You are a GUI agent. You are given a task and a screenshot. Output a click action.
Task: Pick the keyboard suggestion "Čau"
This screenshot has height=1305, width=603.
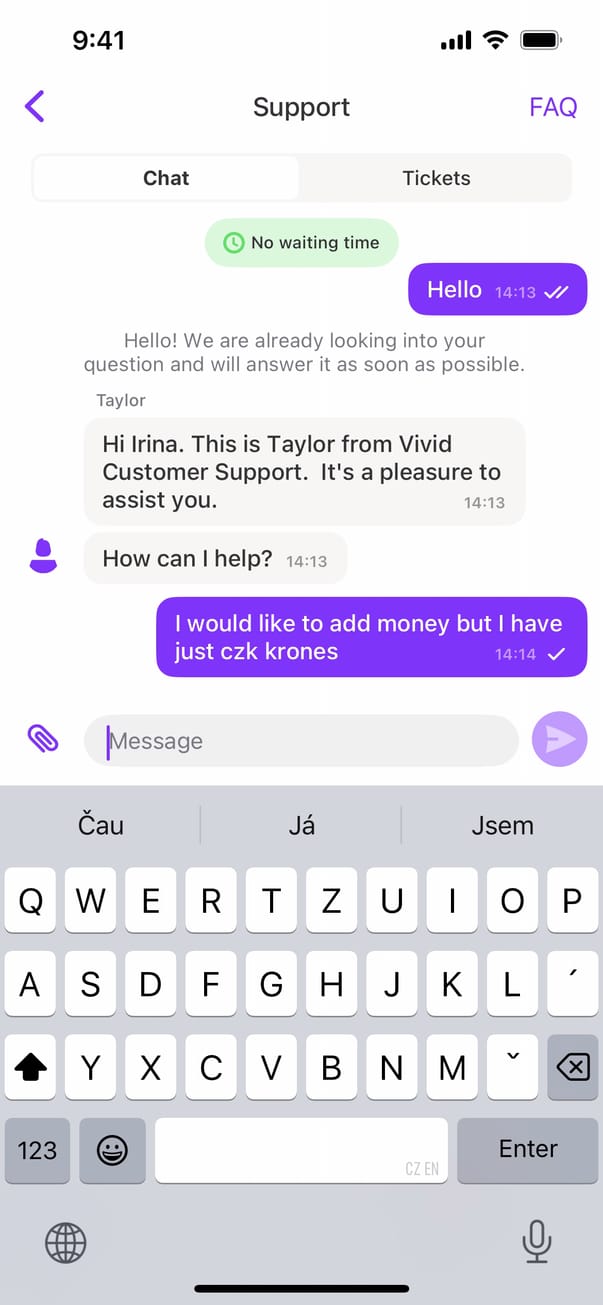tap(101, 825)
